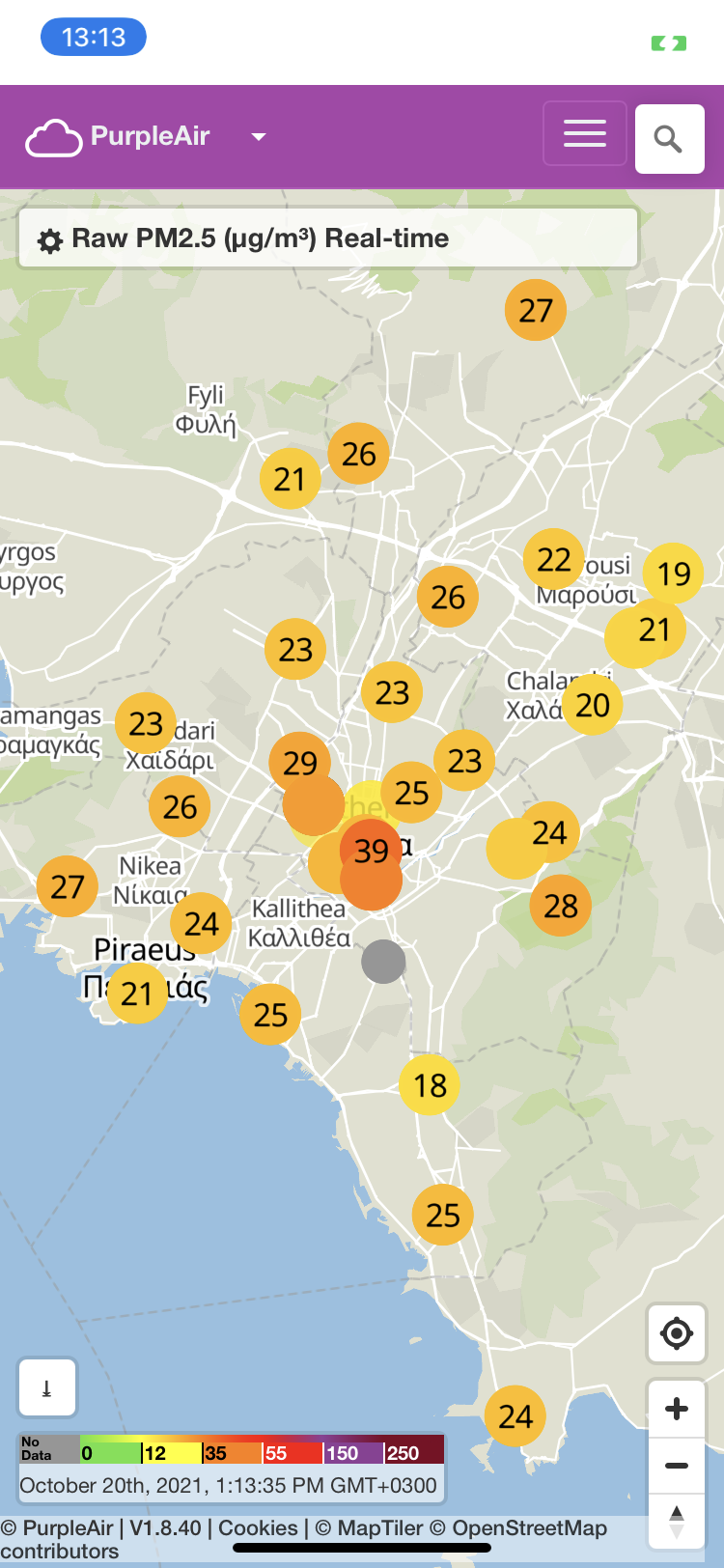Zoom out with the minus button
Image resolution: width=724 pixels, height=1568 pixels.
[677, 1466]
